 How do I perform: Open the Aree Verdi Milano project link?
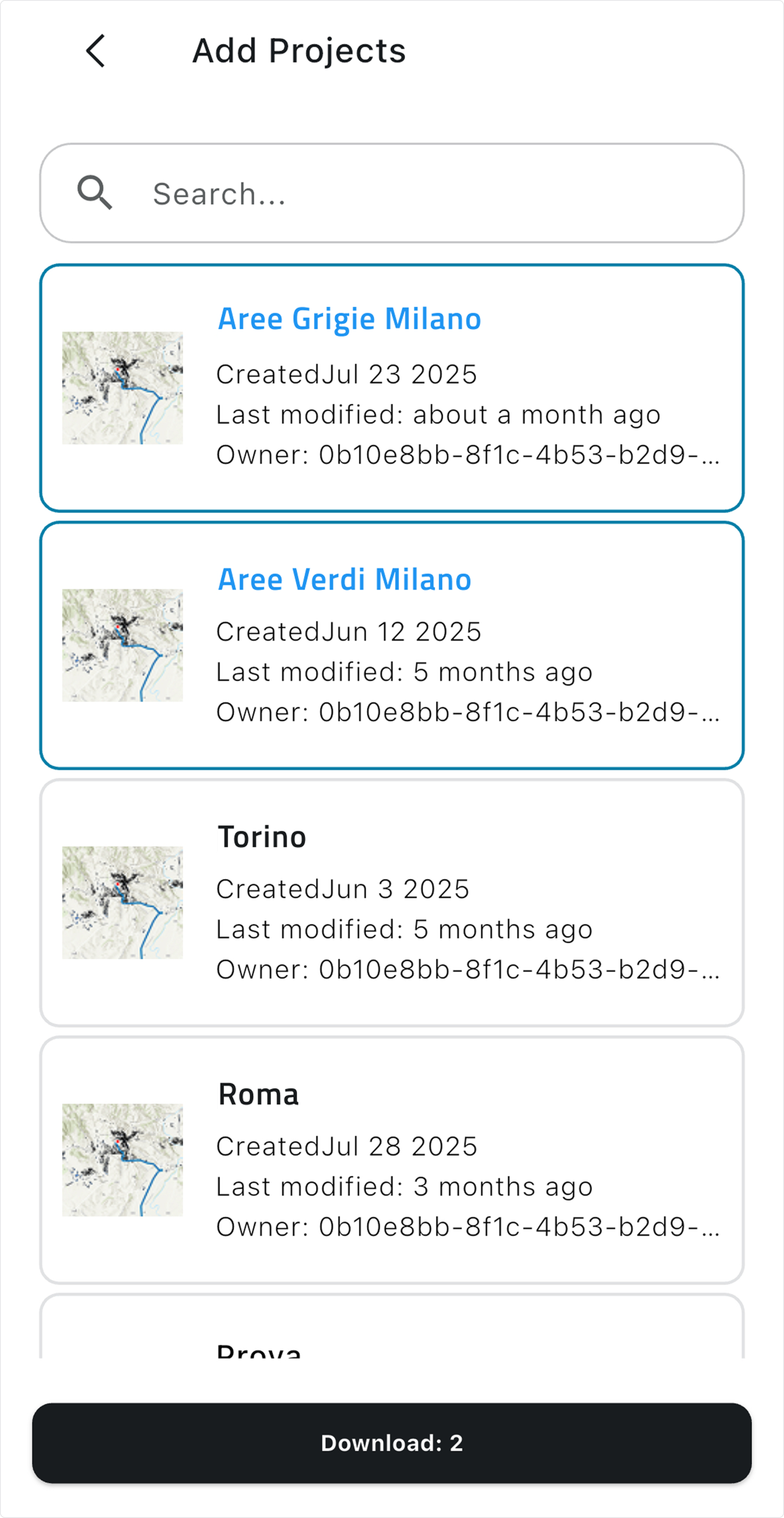(344, 579)
